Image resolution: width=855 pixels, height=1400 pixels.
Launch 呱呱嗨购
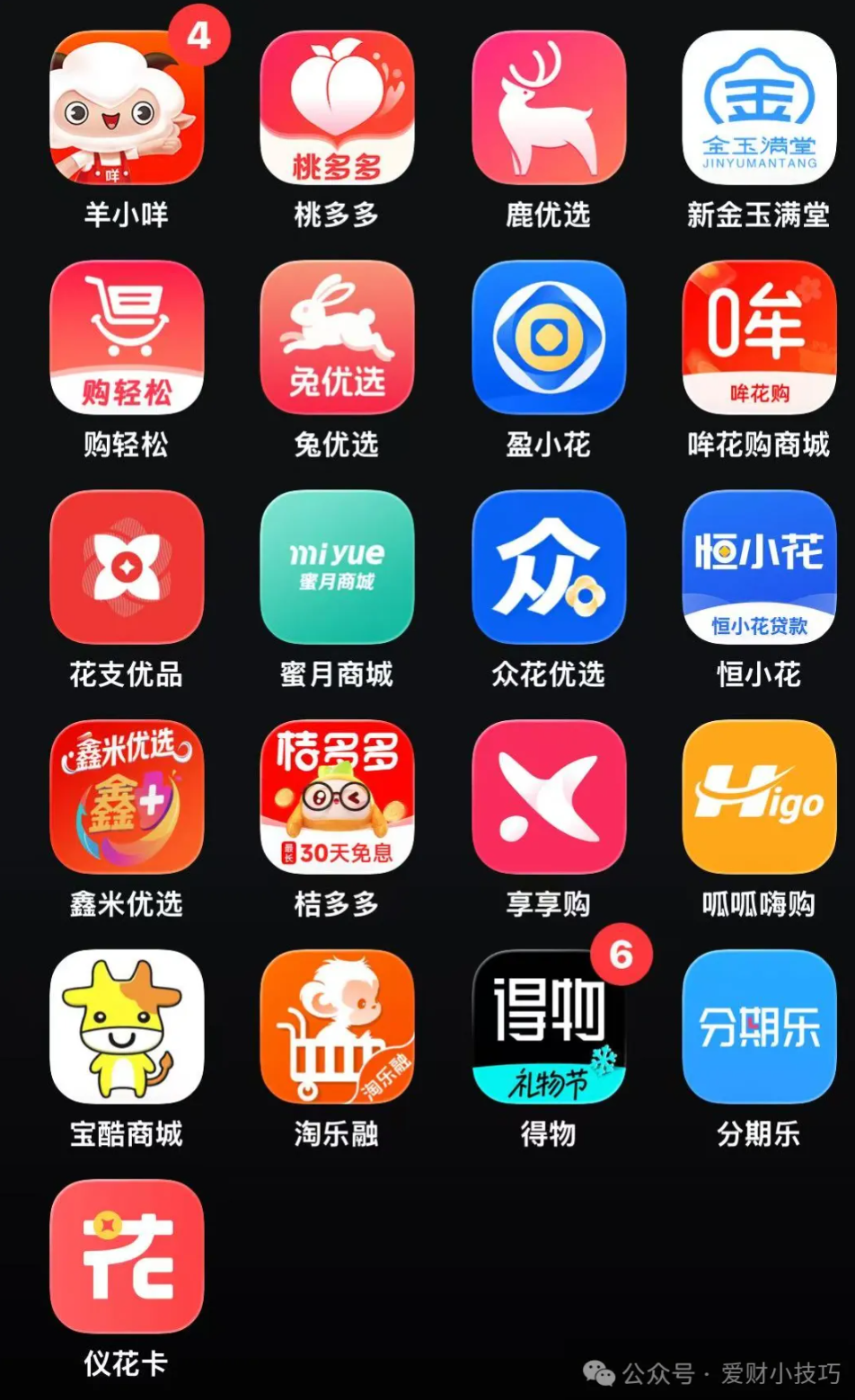coord(759,797)
